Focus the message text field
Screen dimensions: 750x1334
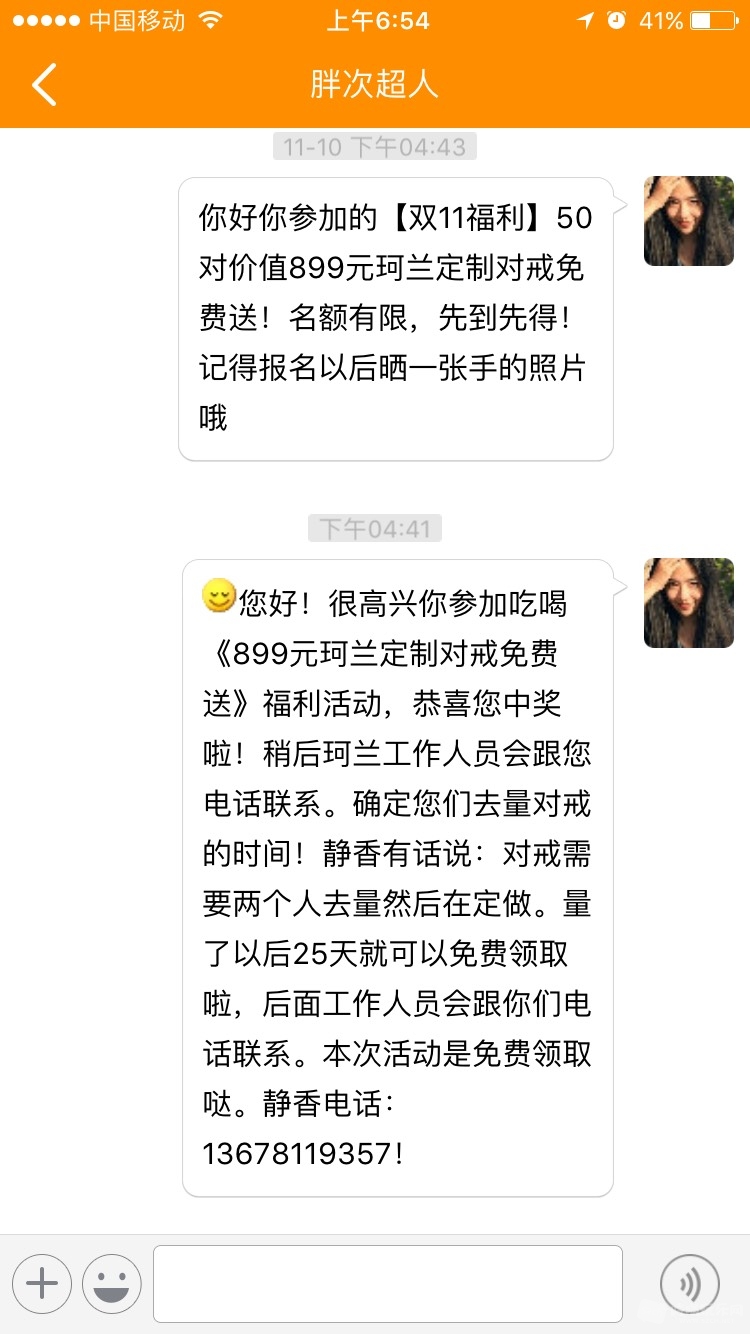pos(387,1283)
